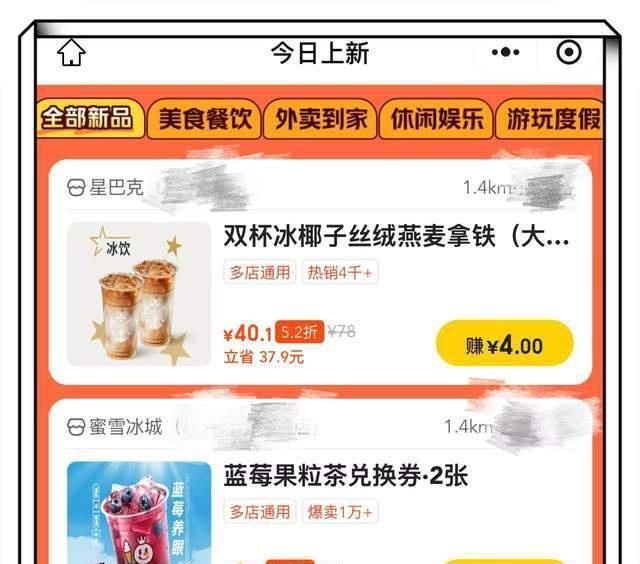Switch to the 美食餐饮 tab
This screenshot has width=640, height=564.
pos(204,120)
